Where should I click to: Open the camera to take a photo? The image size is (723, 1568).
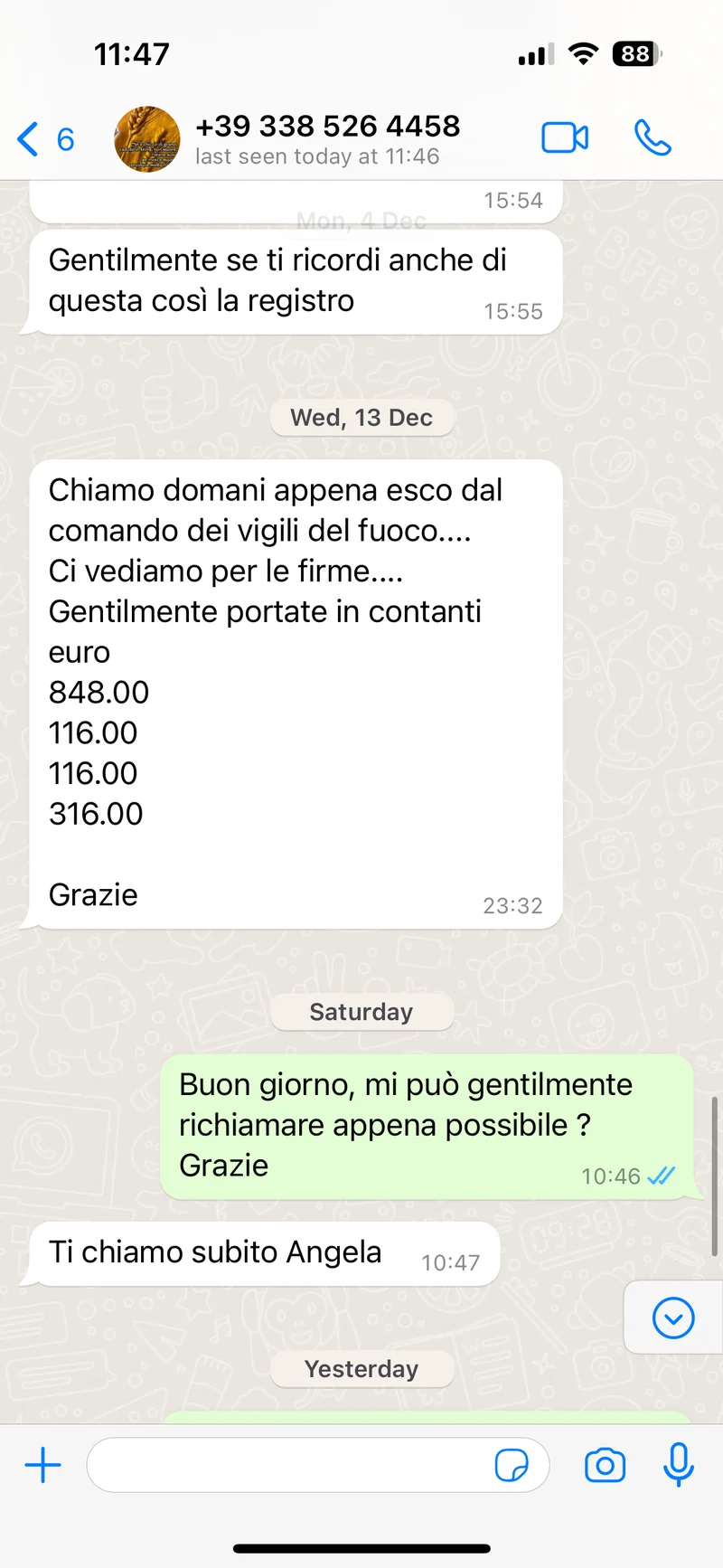(605, 1465)
